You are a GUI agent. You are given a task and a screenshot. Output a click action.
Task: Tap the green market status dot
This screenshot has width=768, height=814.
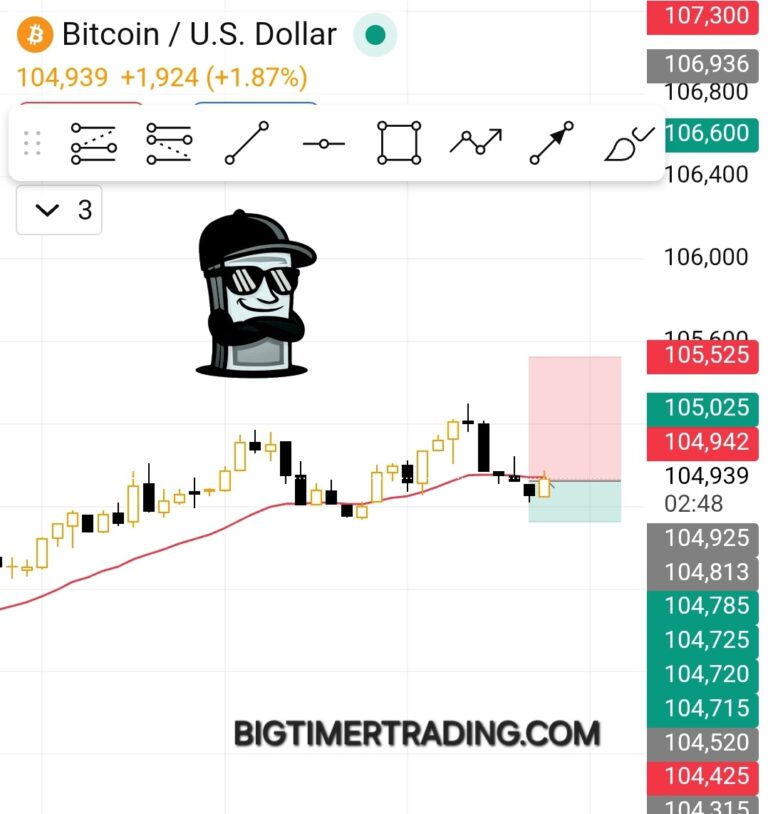[x=375, y=36]
